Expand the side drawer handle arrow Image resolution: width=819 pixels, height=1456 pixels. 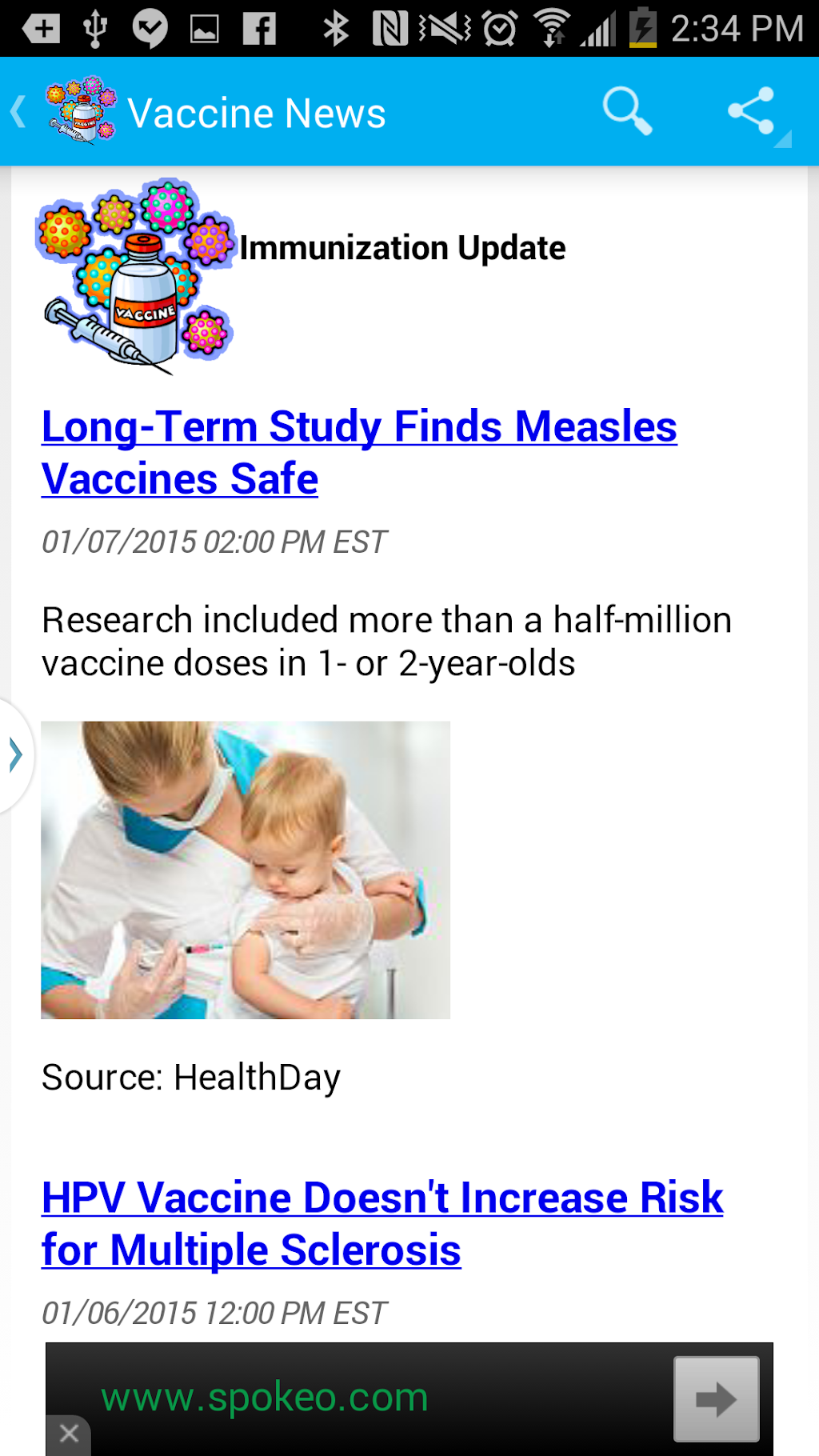click(15, 754)
